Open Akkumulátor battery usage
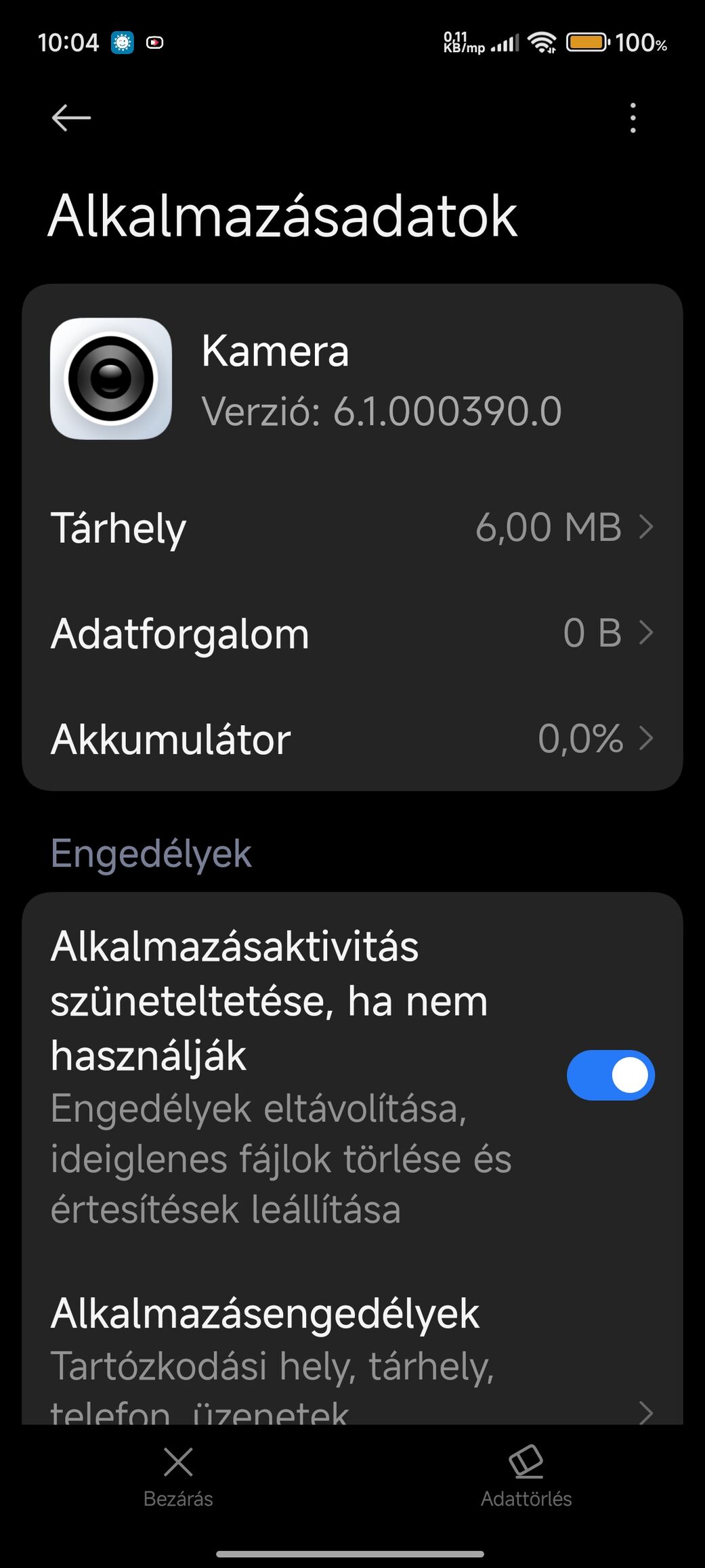The height and width of the screenshot is (1568, 705). point(352,739)
